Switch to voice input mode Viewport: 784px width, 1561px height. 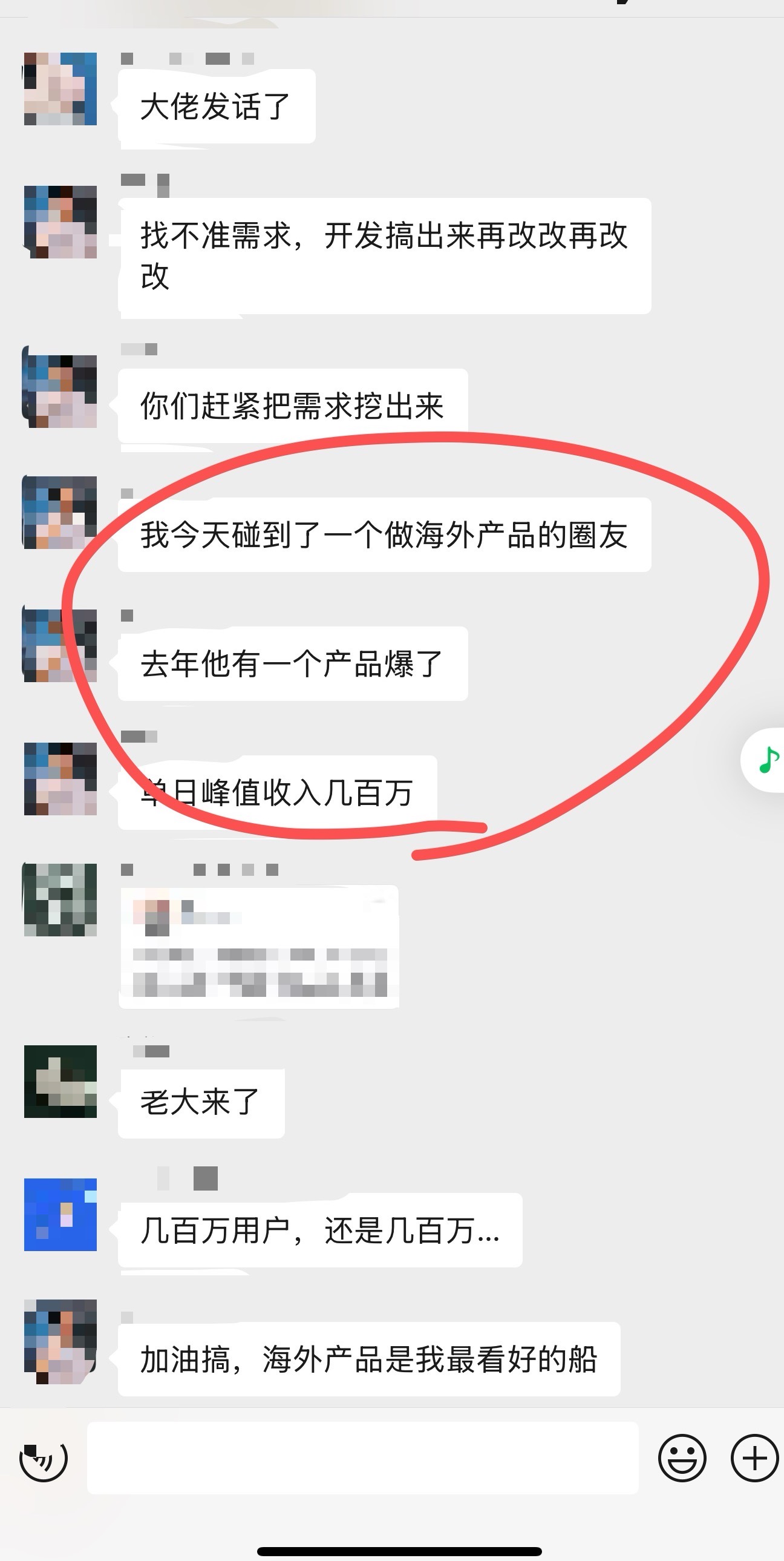(44, 1458)
